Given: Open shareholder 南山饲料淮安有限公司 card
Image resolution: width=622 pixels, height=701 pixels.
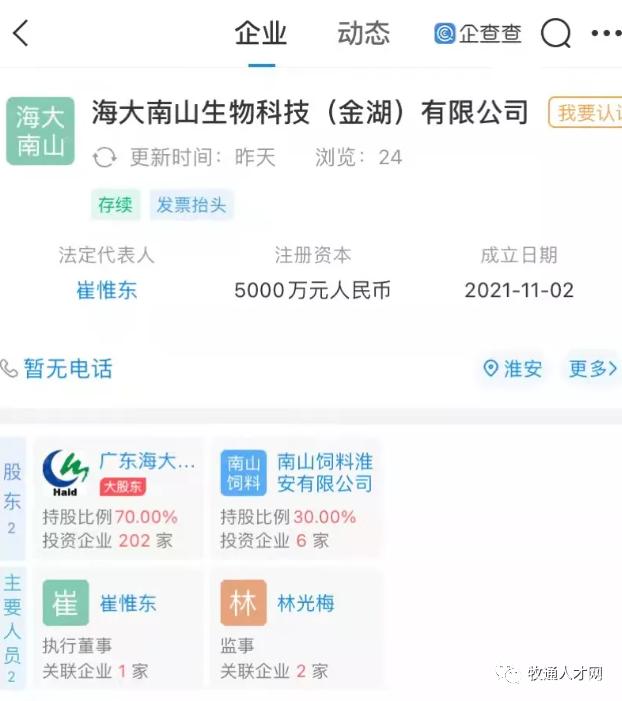Looking at the screenshot, I should tap(297, 498).
